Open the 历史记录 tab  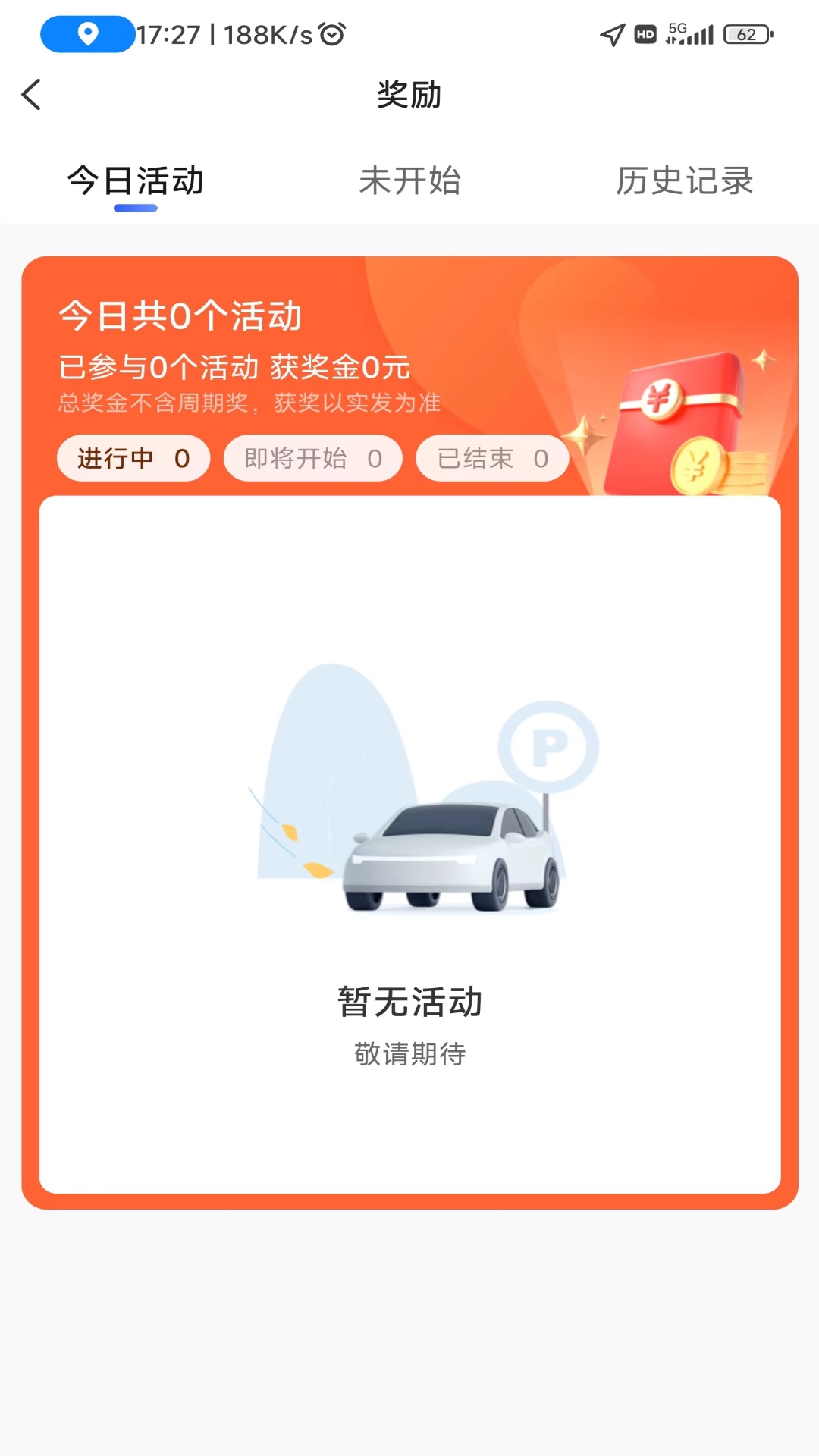(x=683, y=181)
